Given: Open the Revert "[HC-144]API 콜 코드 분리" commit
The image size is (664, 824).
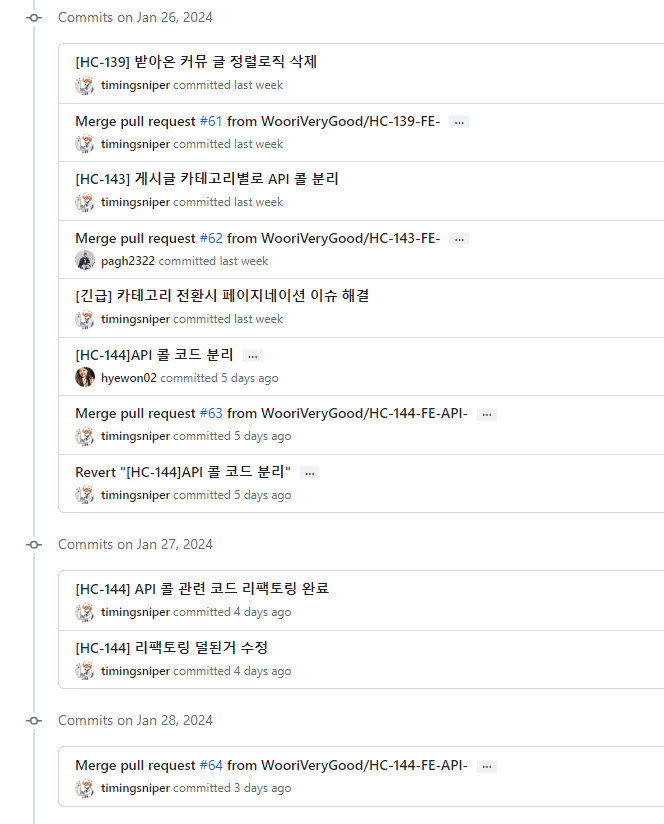Looking at the screenshot, I should (x=183, y=471).
